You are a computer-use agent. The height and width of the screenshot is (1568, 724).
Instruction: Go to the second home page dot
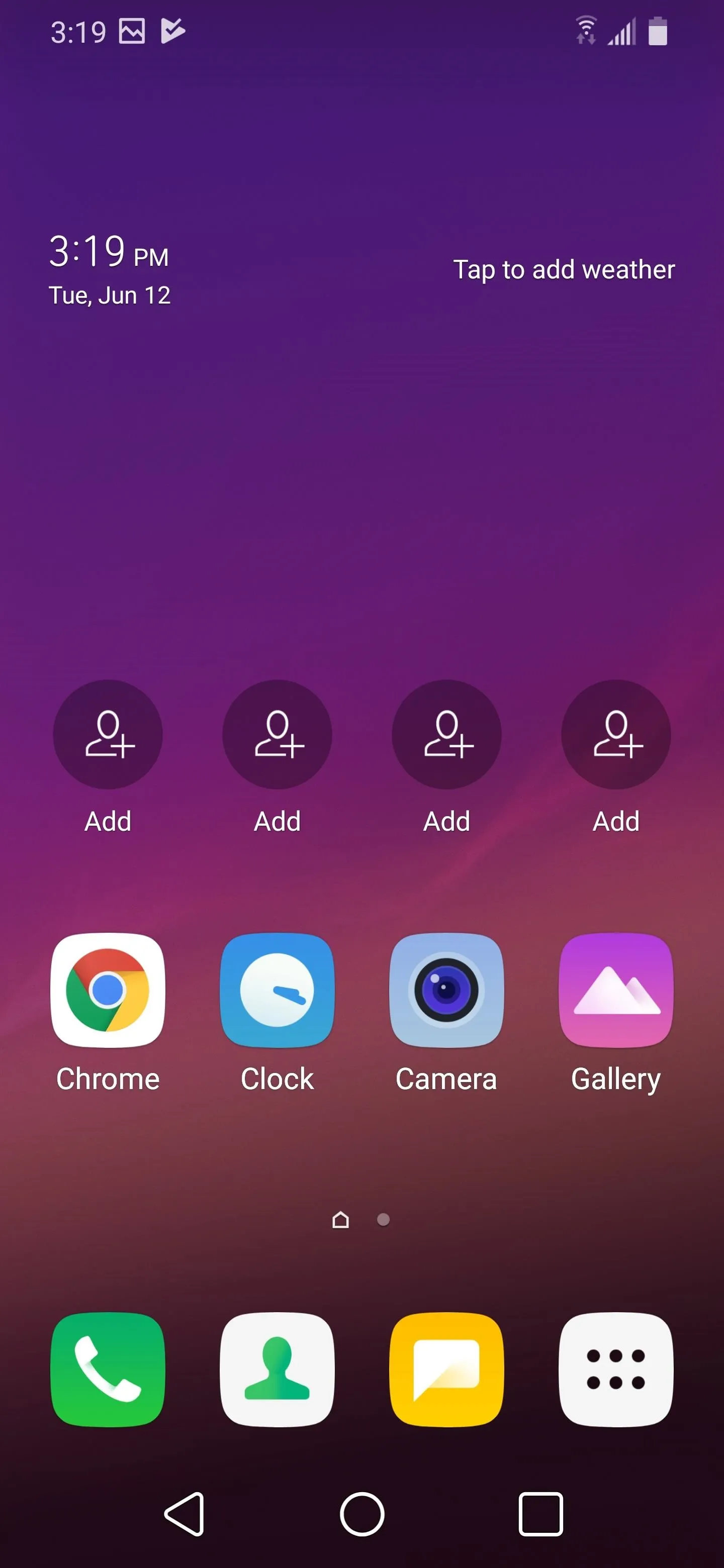383,1219
